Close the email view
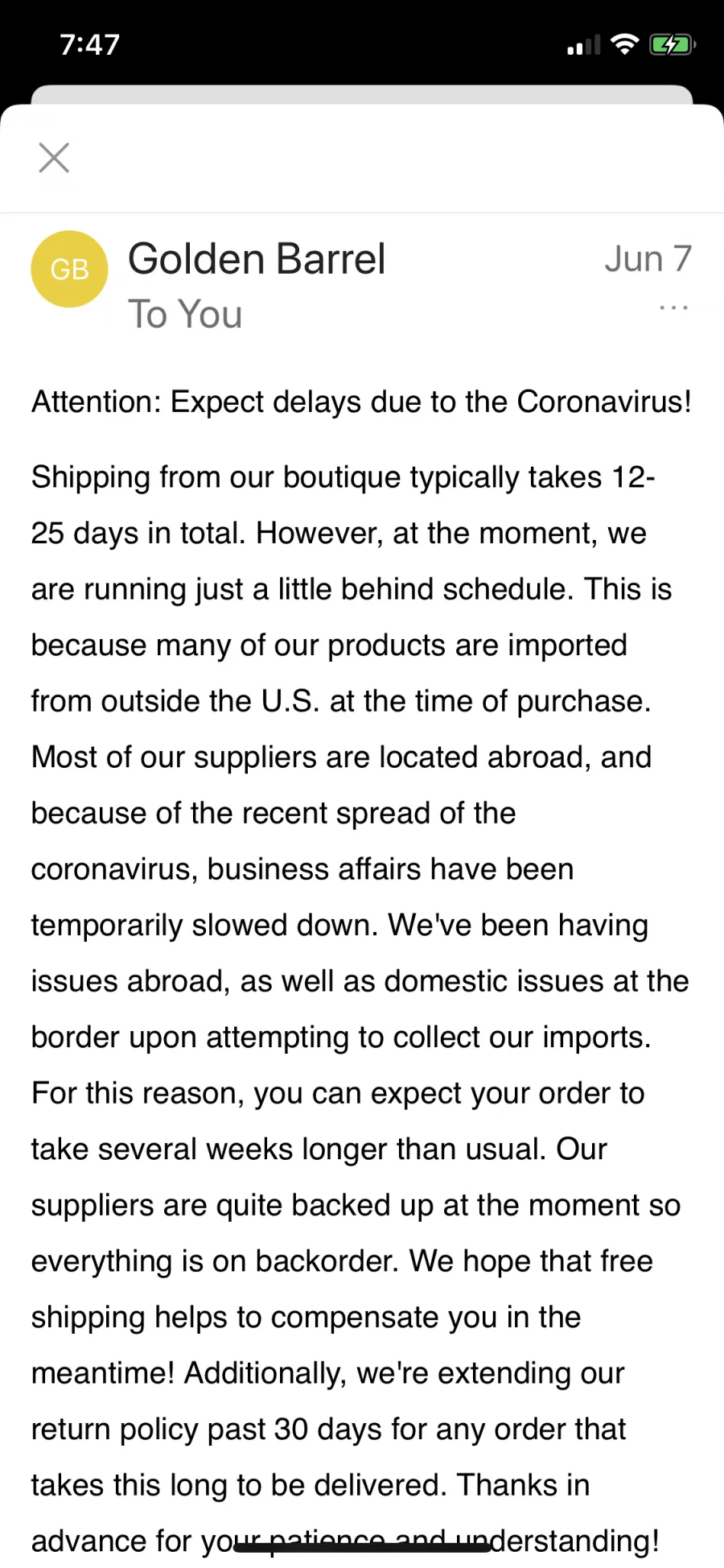The image size is (724, 1568). (54, 158)
